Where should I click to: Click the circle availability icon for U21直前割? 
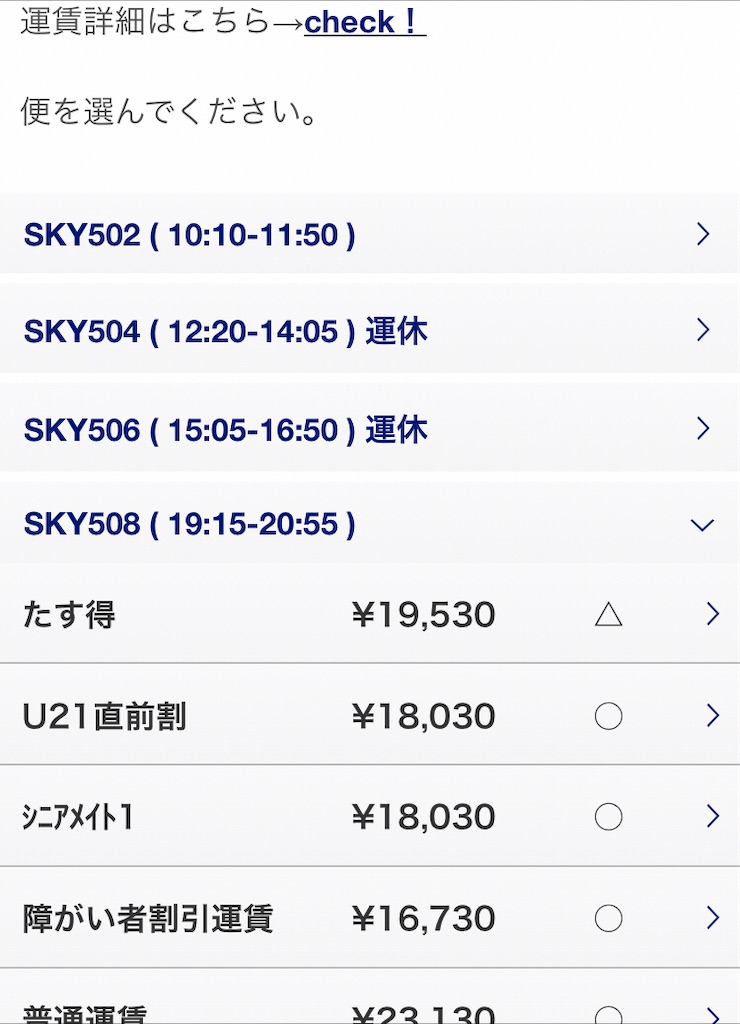[x=608, y=716]
